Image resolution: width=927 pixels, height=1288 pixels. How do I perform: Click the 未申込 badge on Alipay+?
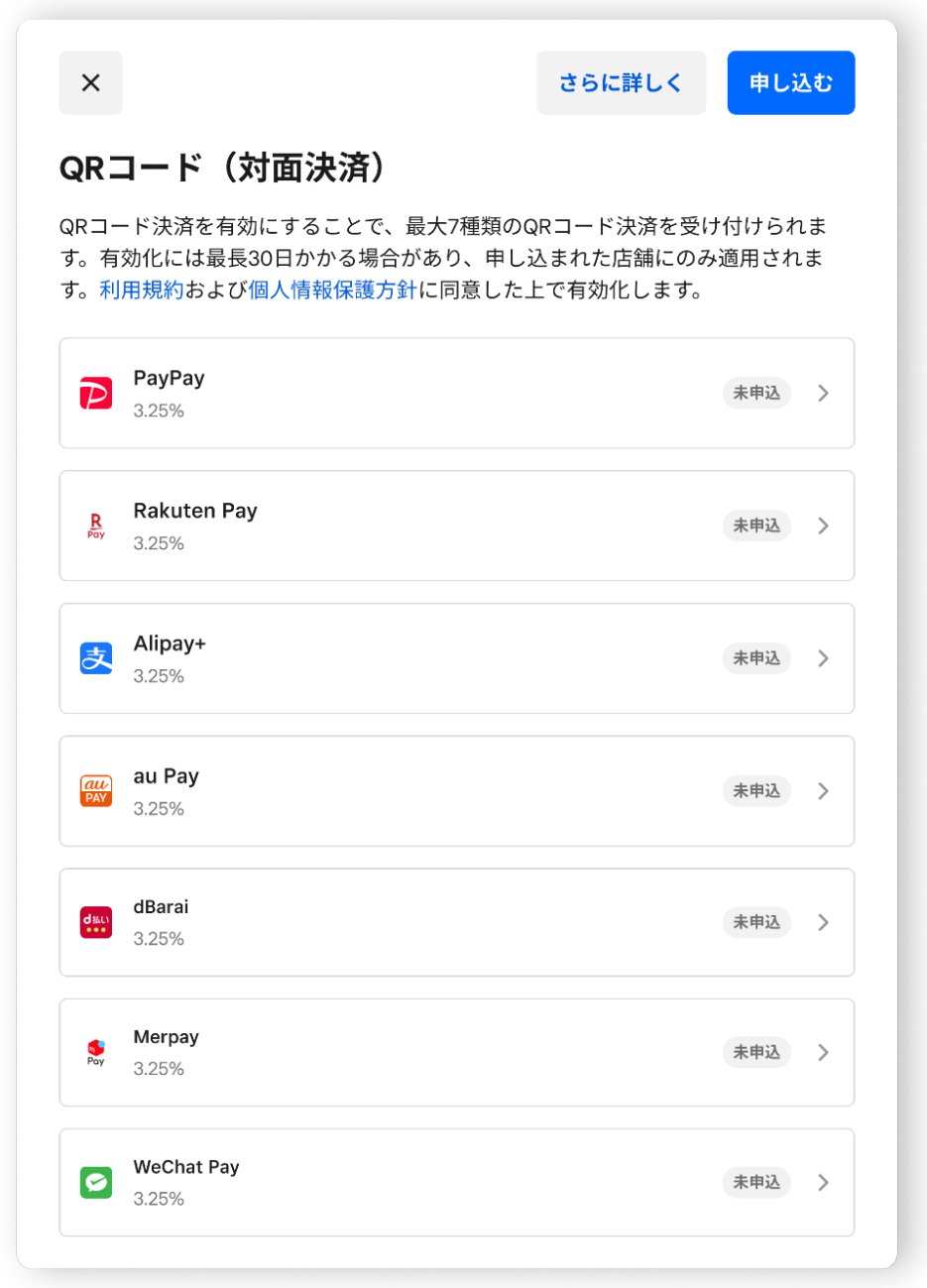tap(755, 657)
